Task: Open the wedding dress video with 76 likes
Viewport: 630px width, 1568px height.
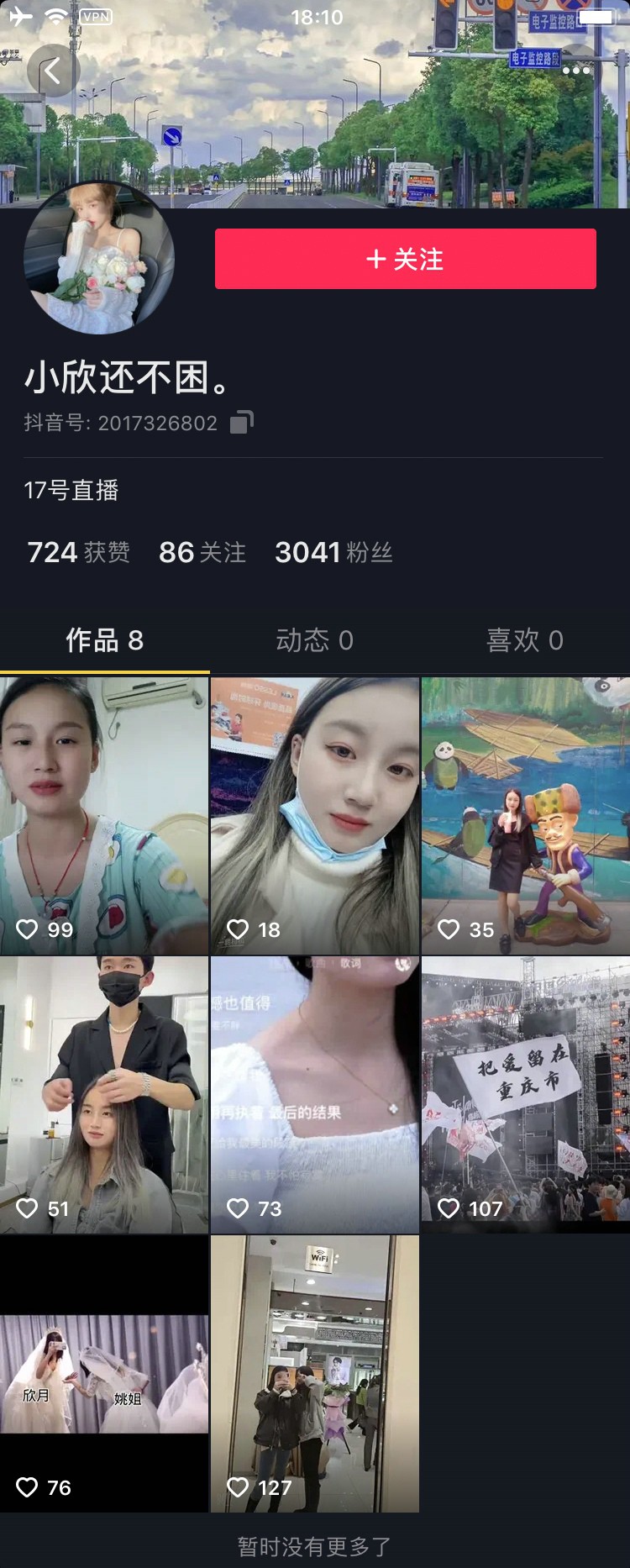Action: tap(104, 1373)
